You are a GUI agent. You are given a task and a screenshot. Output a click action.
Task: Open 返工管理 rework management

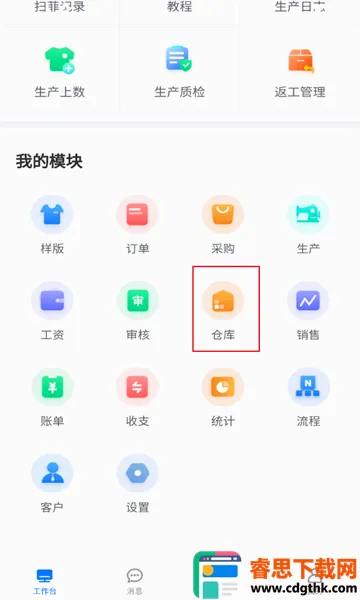[x=300, y=73]
